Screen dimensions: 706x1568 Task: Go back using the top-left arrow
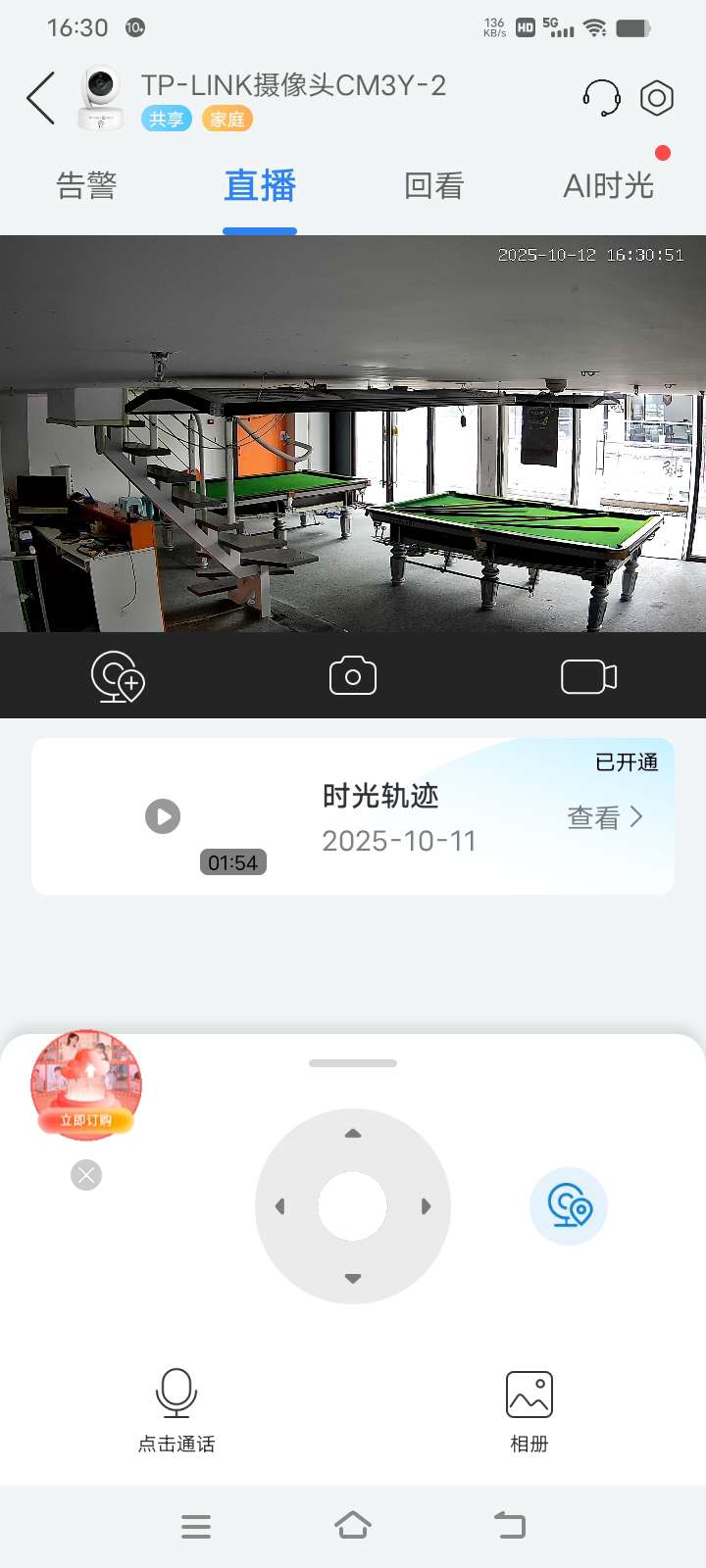point(41,98)
